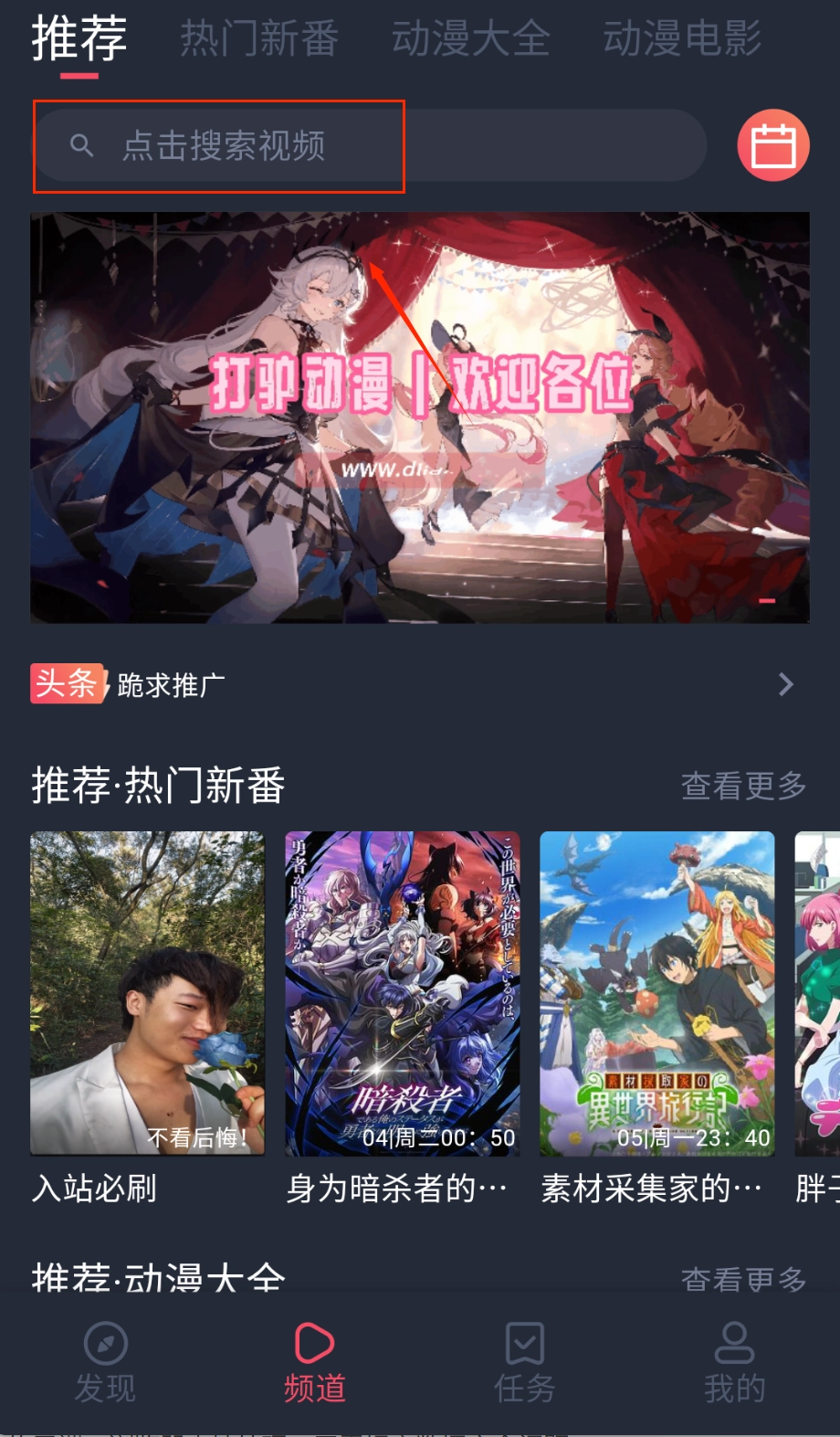Switch to the 动漫大全 top tab
The width and height of the screenshot is (840, 1437).
pos(470,38)
